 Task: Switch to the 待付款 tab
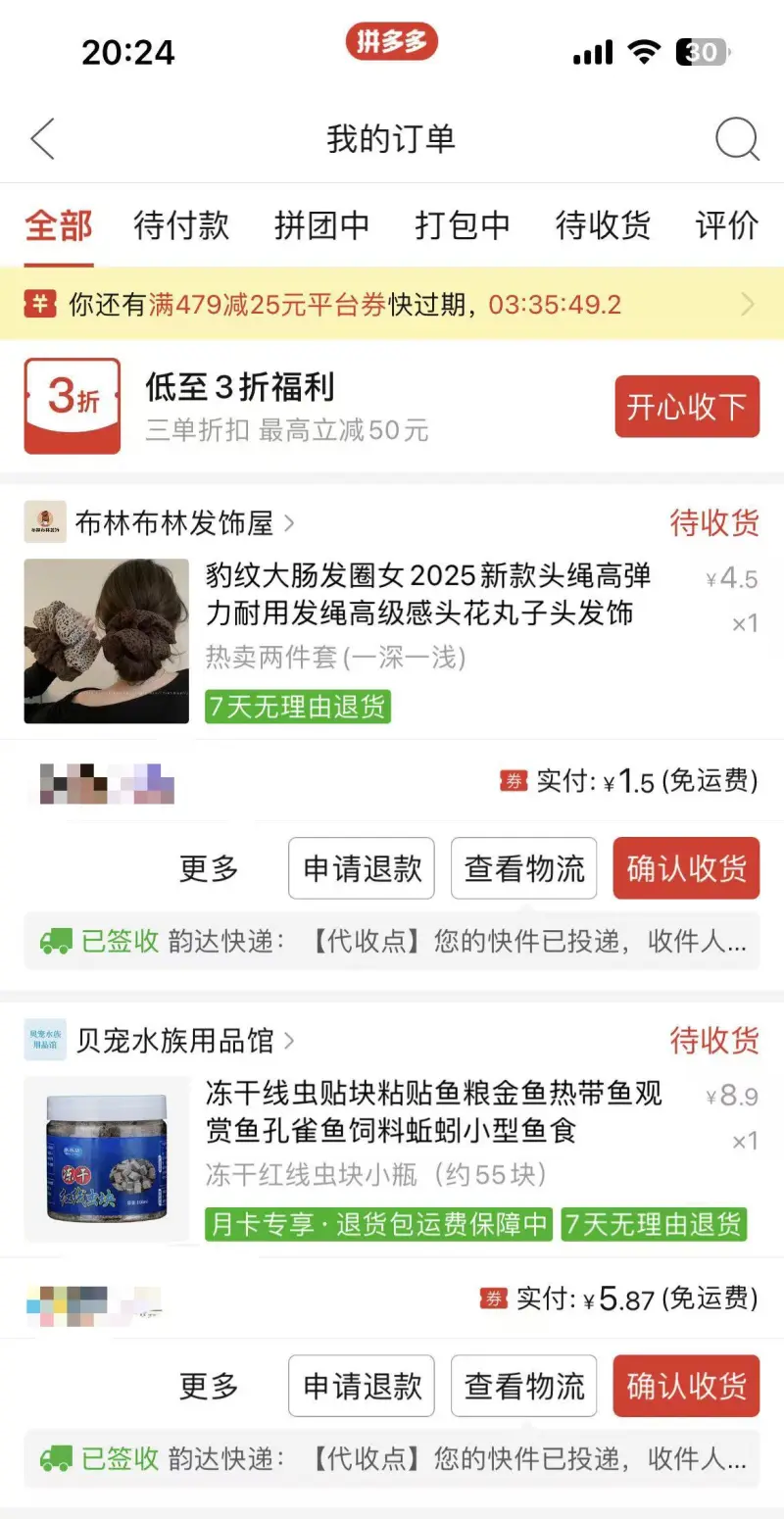pos(181,225)
